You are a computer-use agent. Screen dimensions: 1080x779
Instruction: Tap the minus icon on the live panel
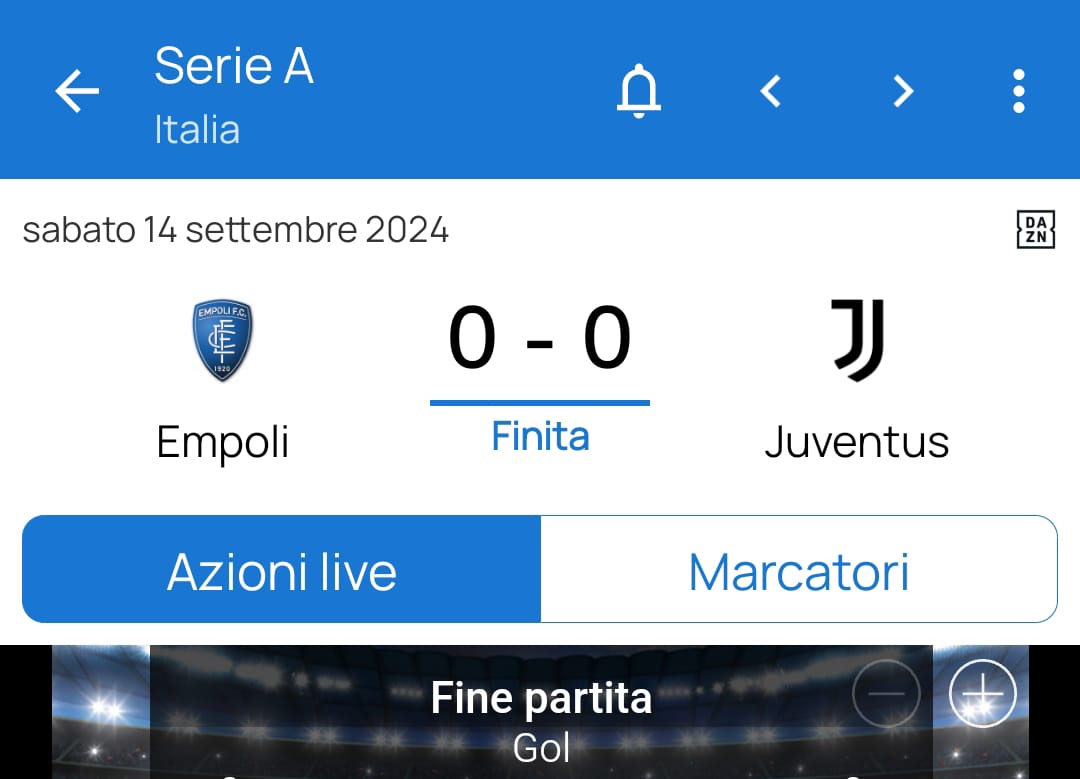(x=886, y=693)
